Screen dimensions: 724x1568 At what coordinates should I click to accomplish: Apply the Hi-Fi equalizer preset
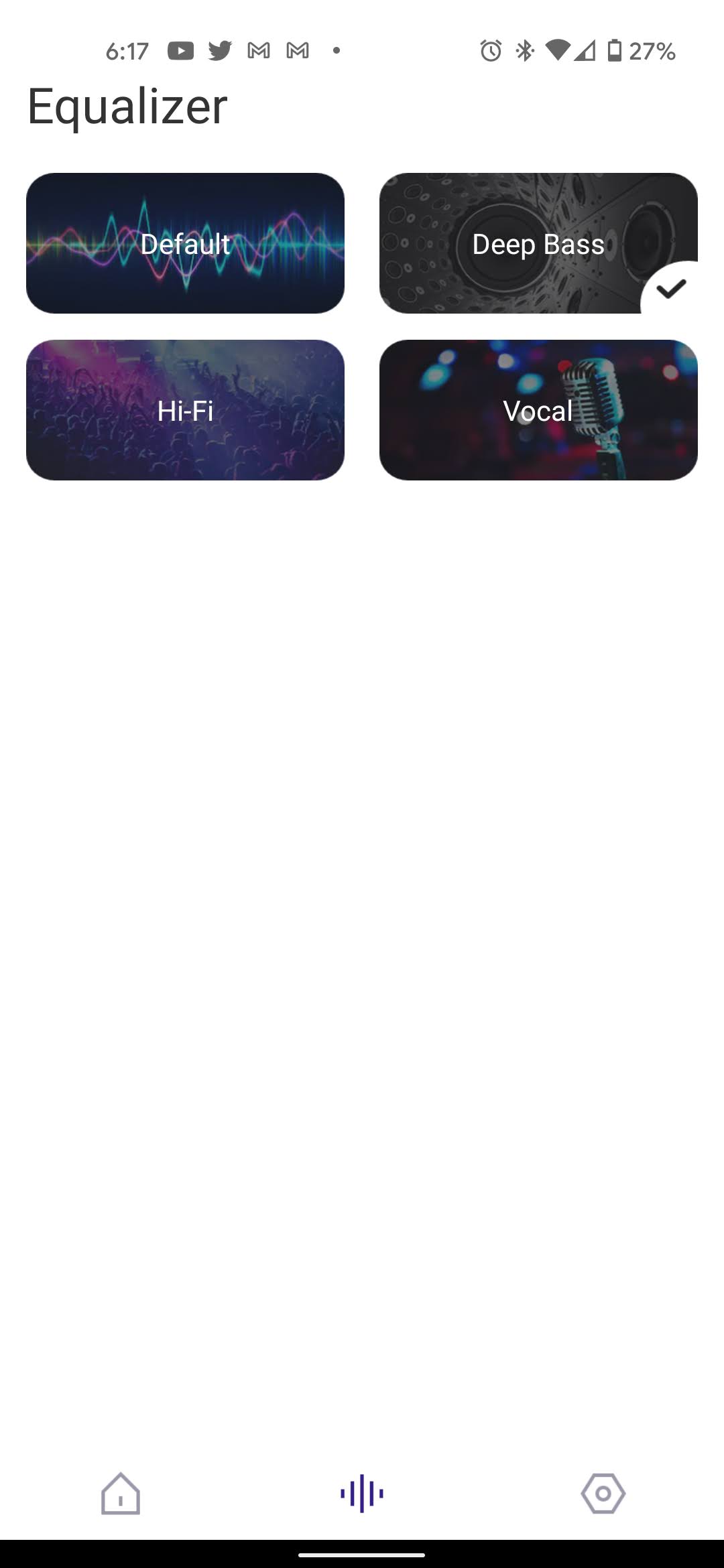click(185, 410)
